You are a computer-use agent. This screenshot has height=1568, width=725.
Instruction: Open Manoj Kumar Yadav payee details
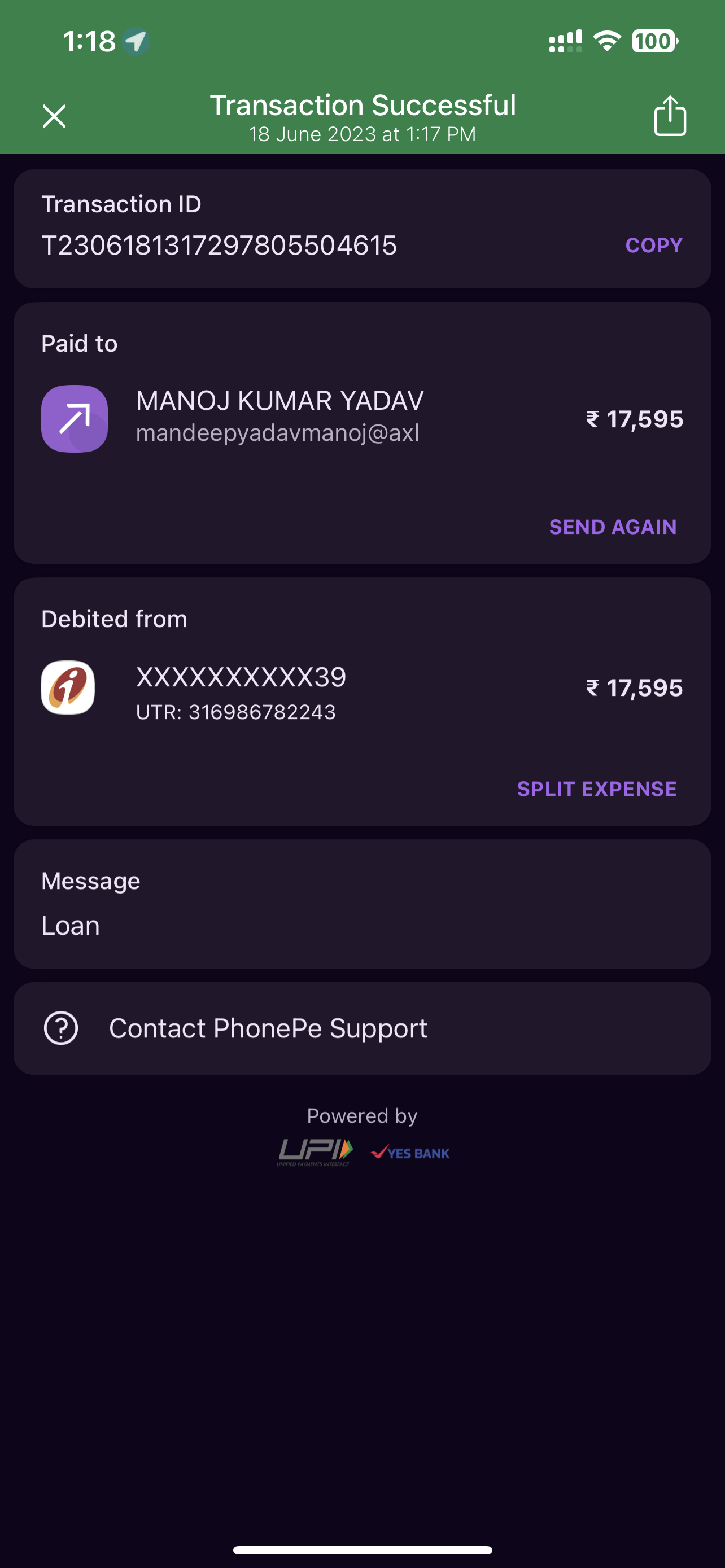pos(279,417)
